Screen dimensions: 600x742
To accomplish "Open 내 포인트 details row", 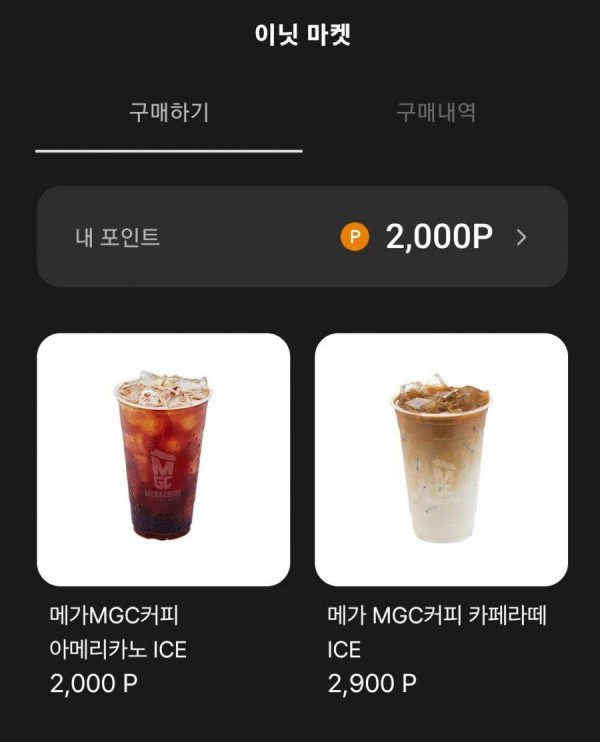I will (x=302, y=237).
